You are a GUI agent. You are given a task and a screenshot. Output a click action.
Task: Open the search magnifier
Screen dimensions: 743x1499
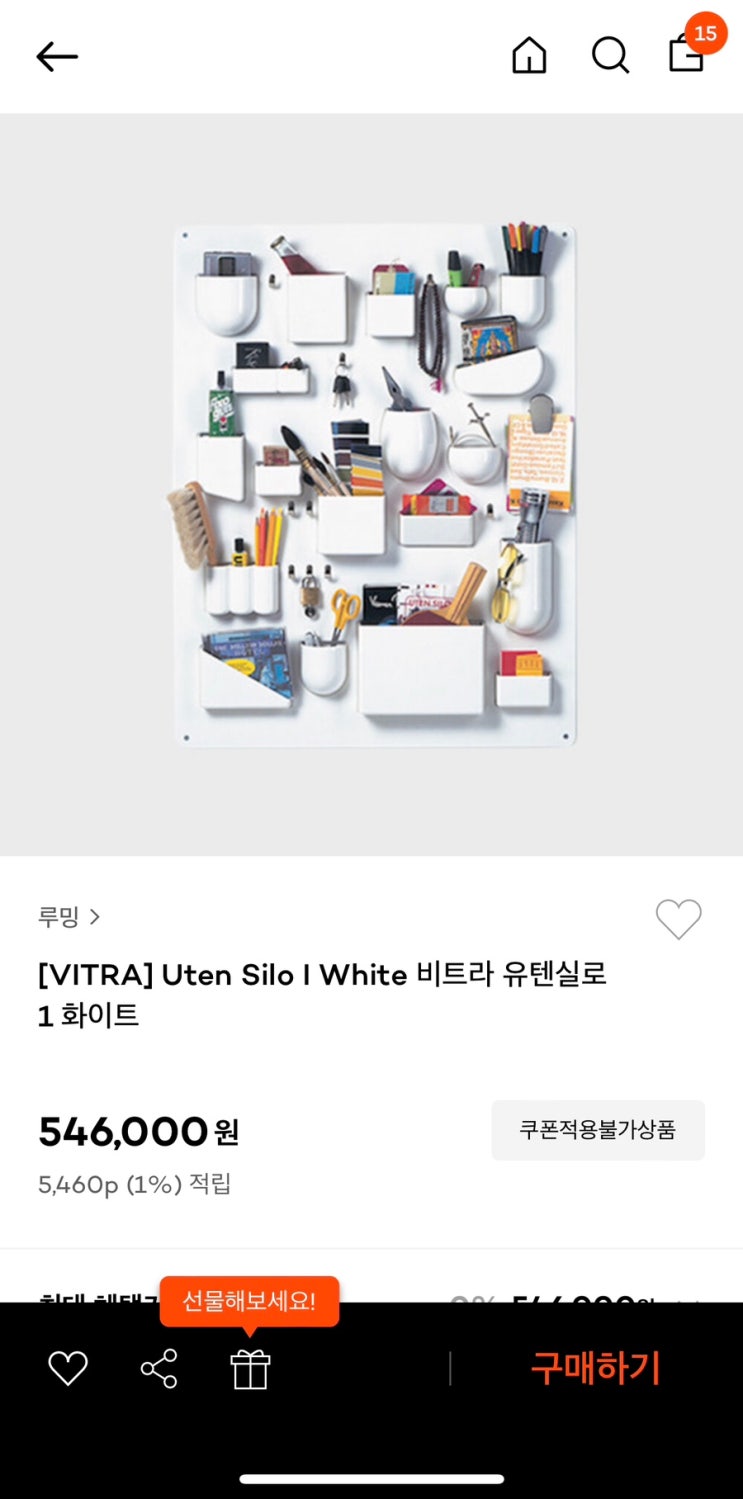pos(609,56)
